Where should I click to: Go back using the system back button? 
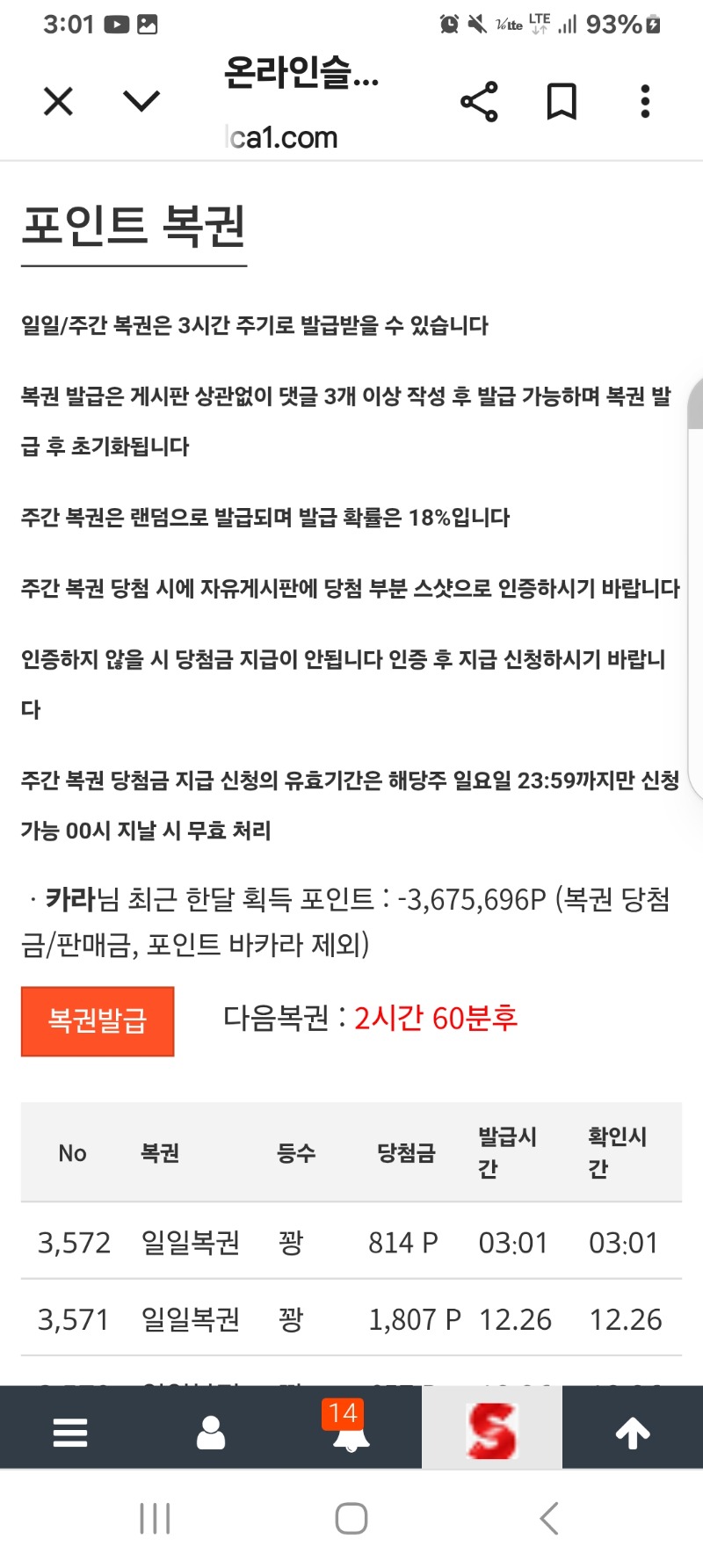click(549, 1518)
